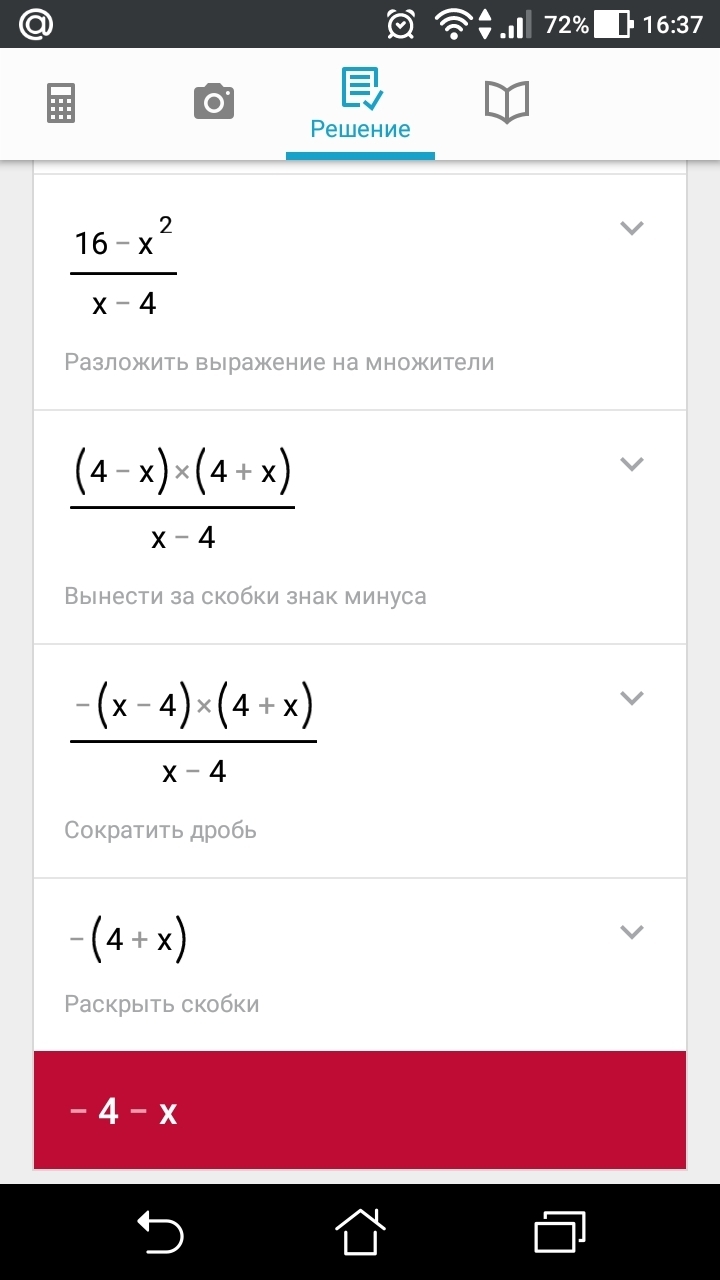
Task: Expand the 'Сократить дробь' step
Action: (631, 698)
